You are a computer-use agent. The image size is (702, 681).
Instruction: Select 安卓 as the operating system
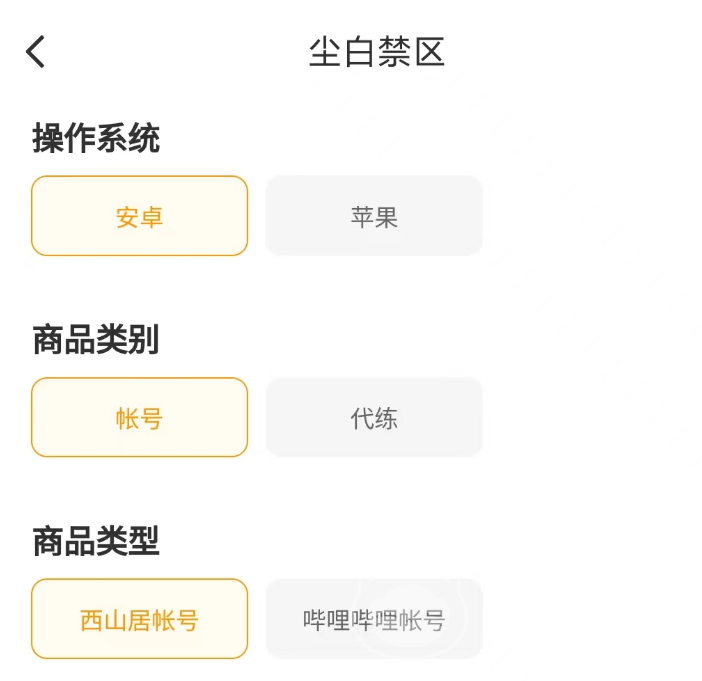139,216
